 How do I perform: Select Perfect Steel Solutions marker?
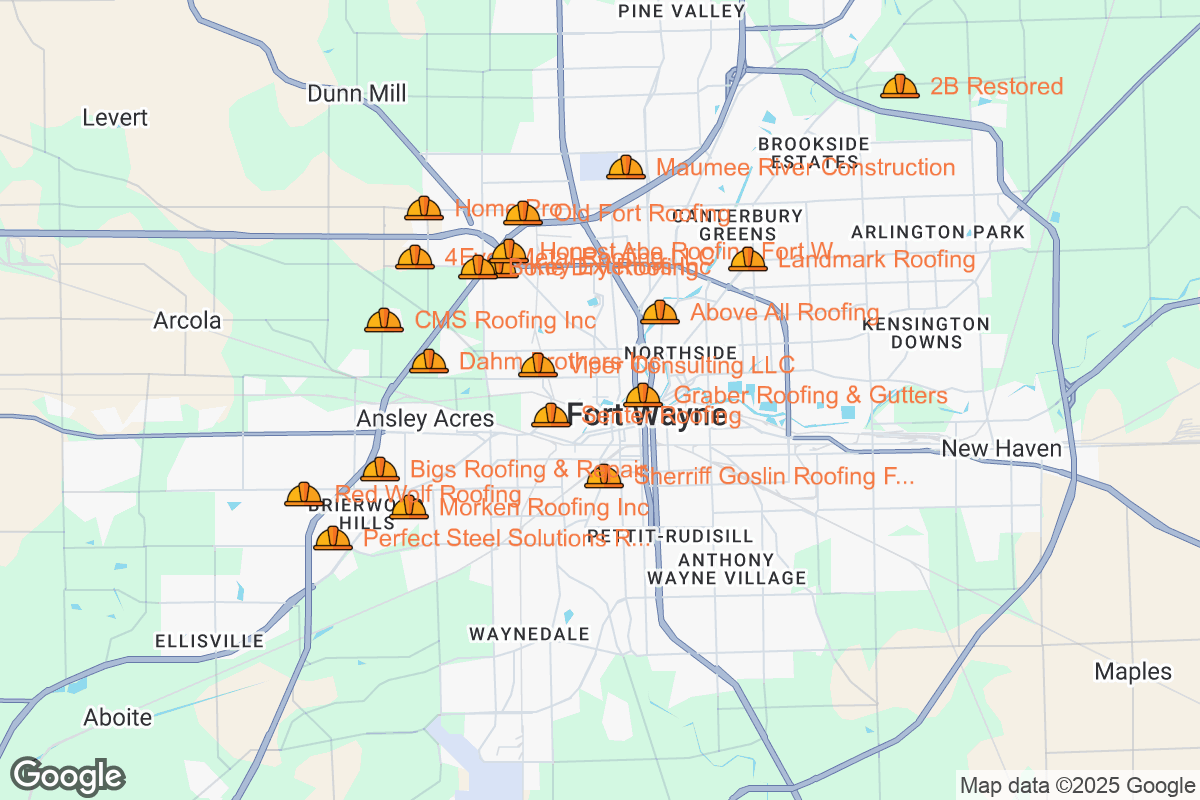(333, 539)
